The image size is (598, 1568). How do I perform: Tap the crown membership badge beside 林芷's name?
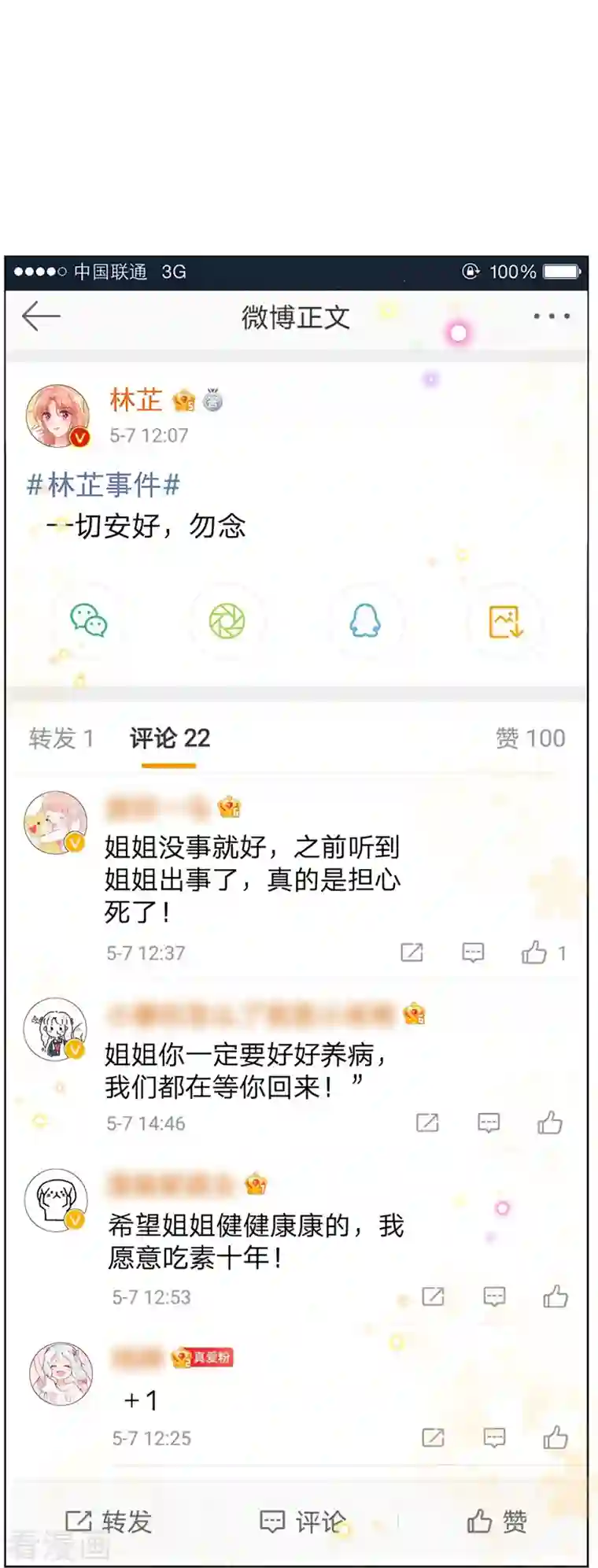click(x=184, y=401)
